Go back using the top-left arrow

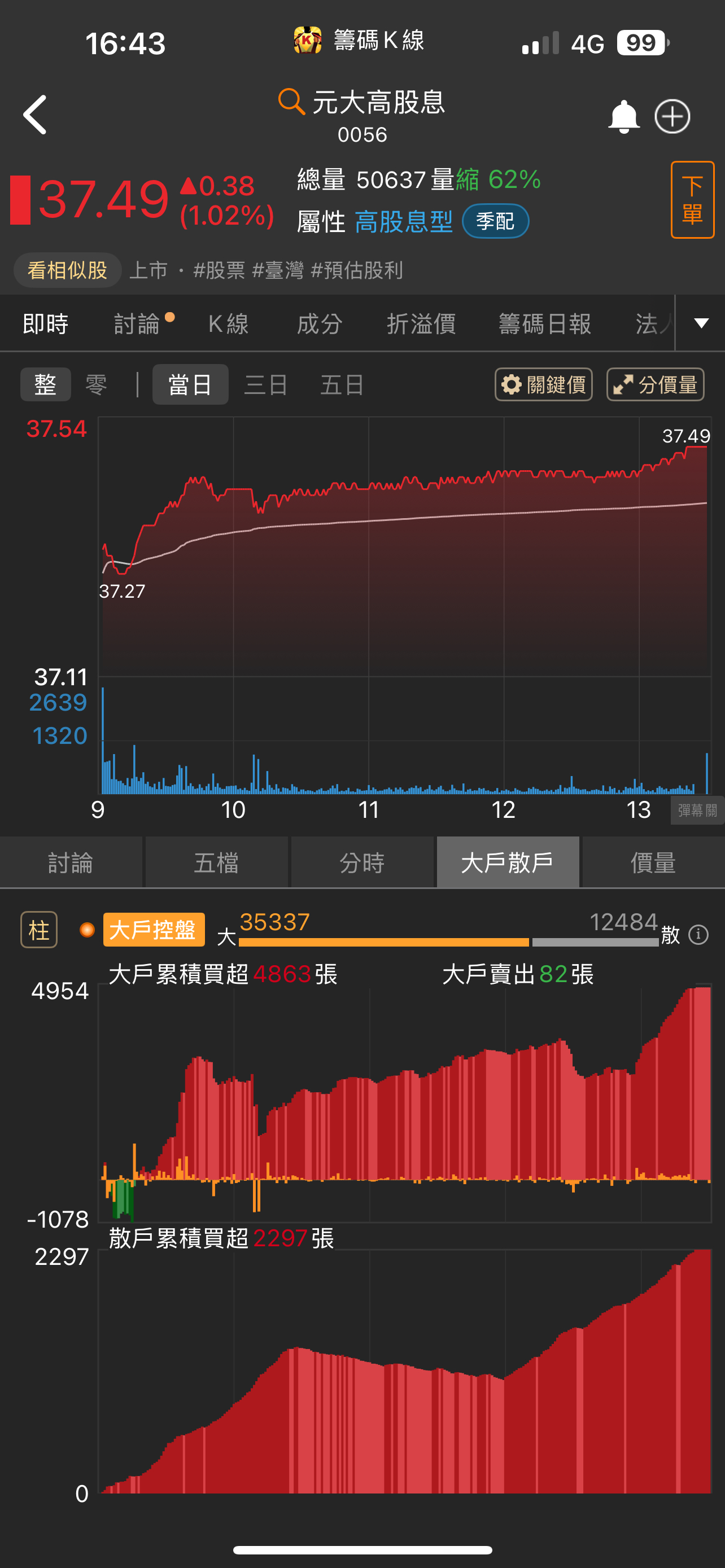coord(36,115)
